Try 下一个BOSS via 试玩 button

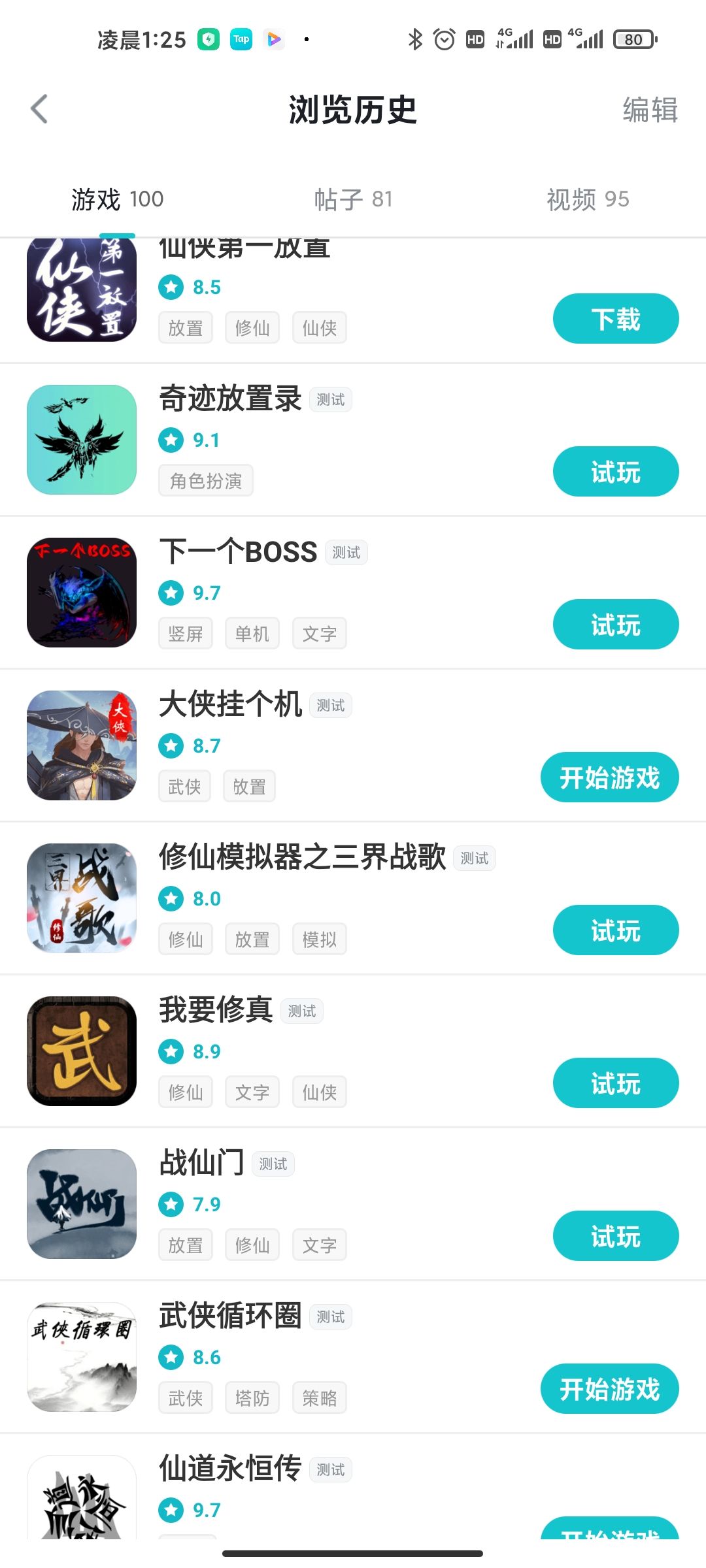click(615, 625)
